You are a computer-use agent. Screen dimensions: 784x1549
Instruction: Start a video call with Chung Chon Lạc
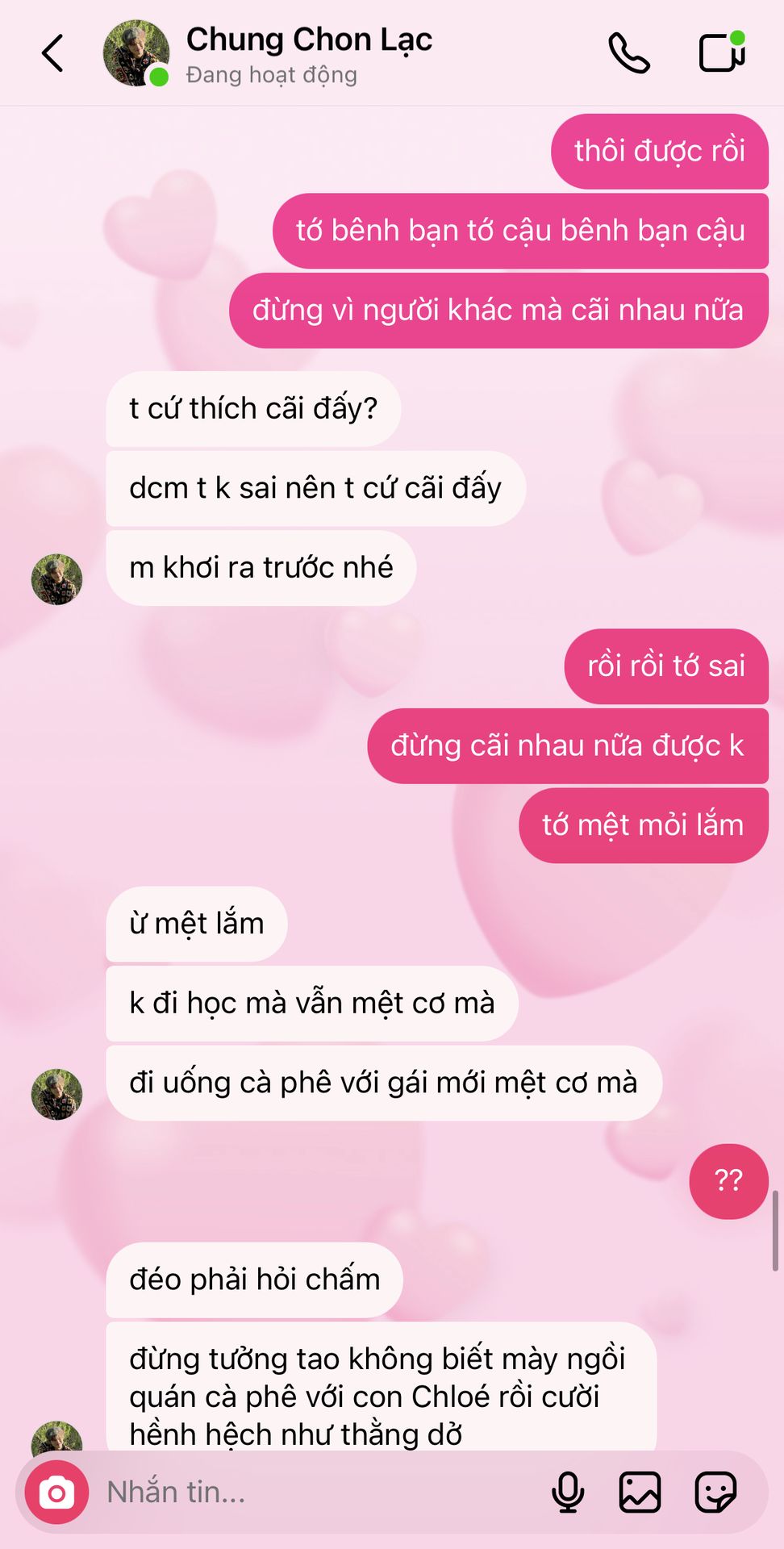(721, 52)
